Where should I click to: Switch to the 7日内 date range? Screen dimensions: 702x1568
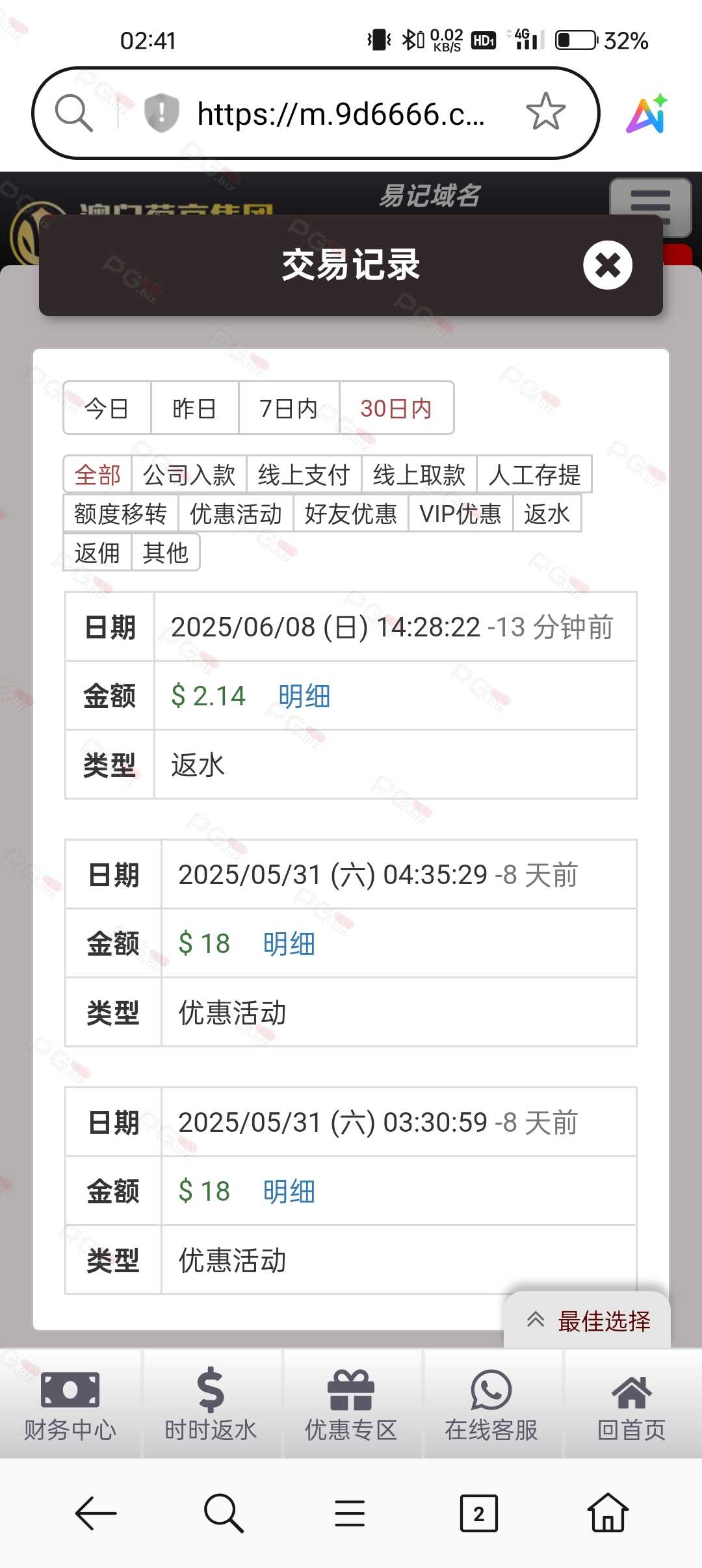(289, 408)
